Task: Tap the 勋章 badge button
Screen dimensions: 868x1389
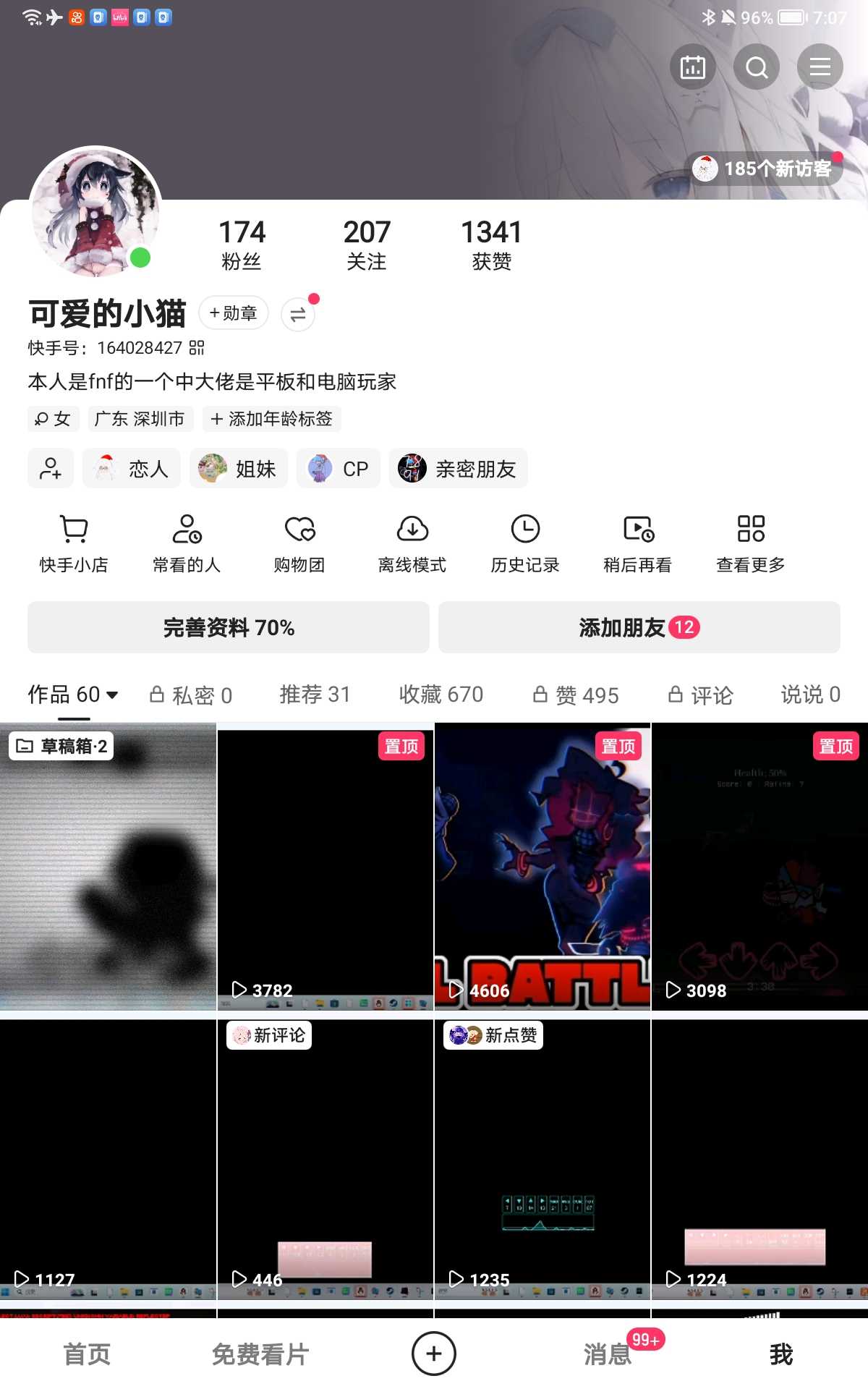Action: (x=233, y=313)
